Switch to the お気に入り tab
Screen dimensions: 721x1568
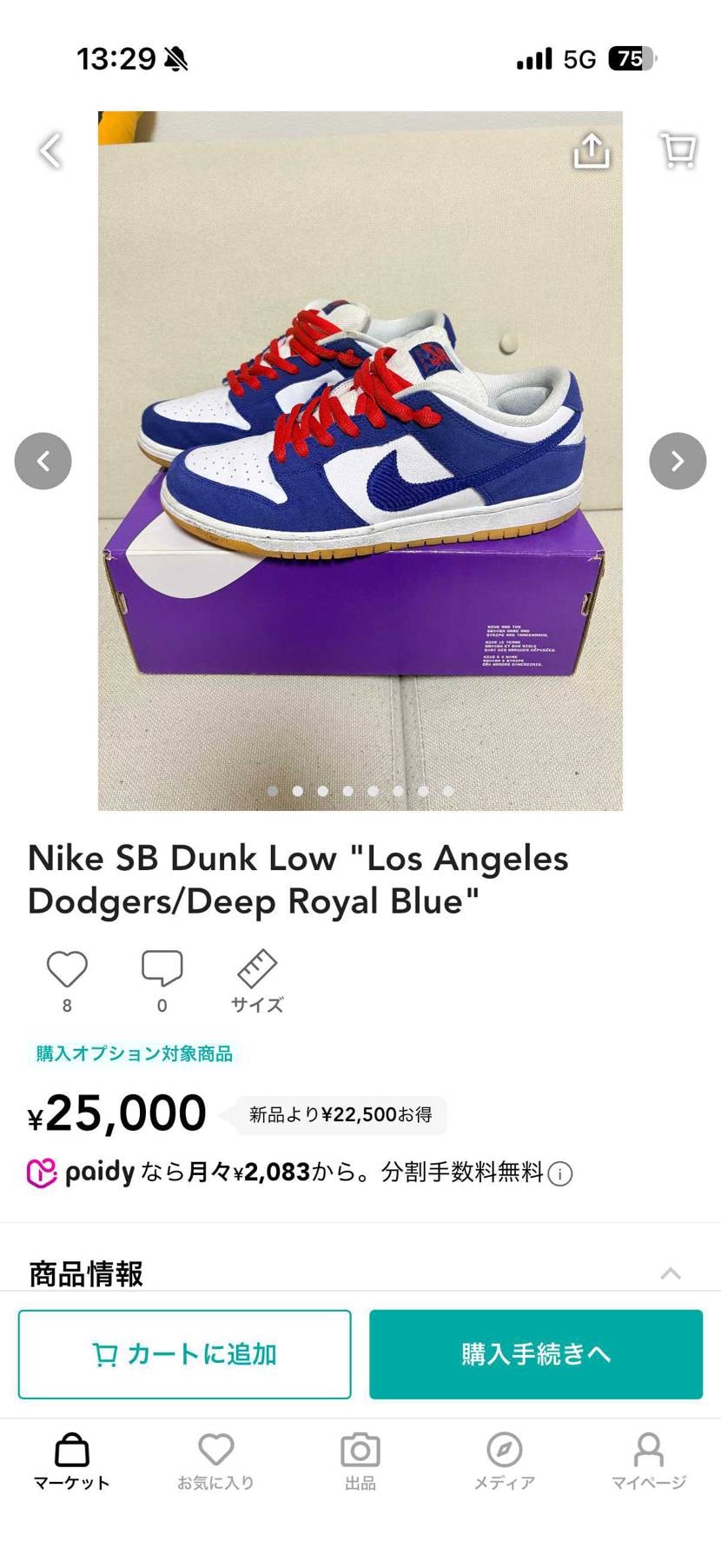(215, 1460)
